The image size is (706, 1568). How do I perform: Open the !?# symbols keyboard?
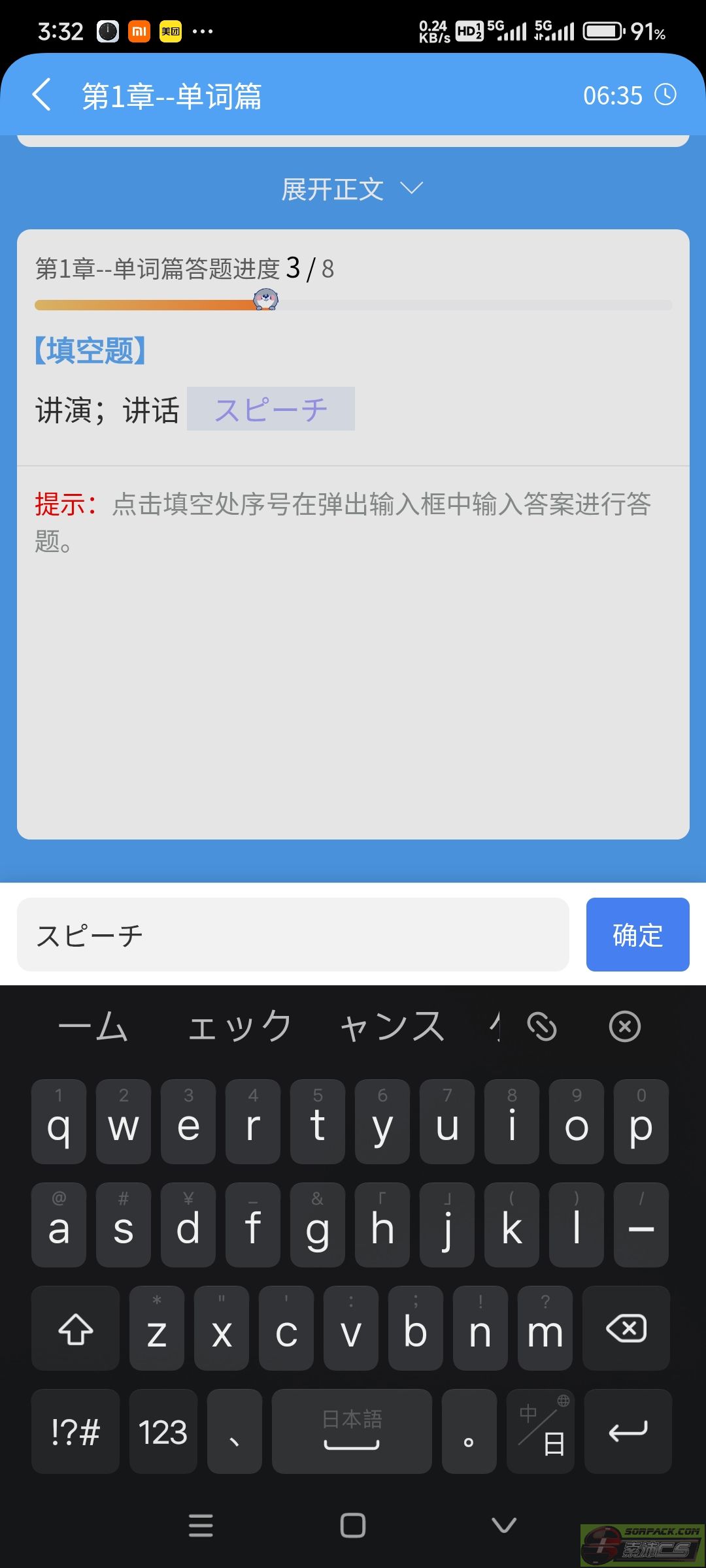(x=76, y=1431)
